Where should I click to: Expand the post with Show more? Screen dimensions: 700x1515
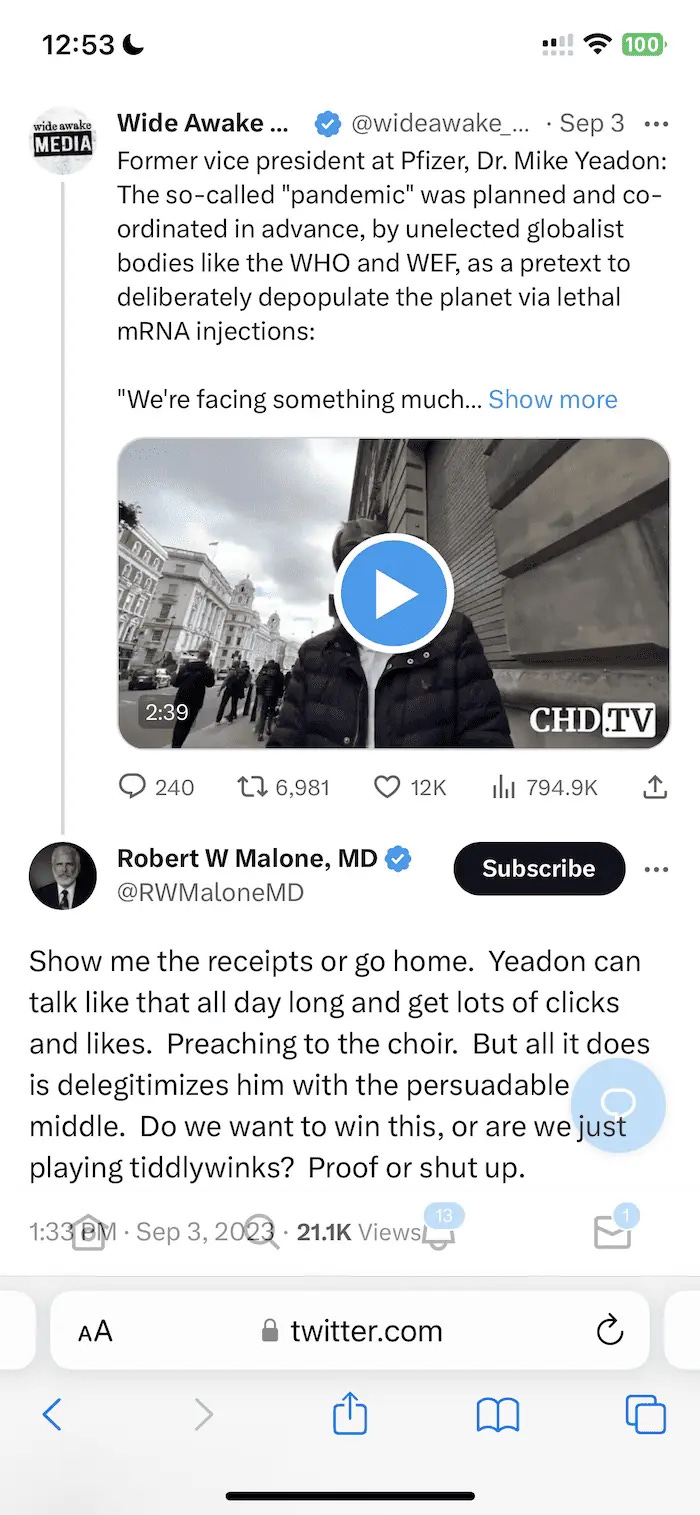coord(552,400)
